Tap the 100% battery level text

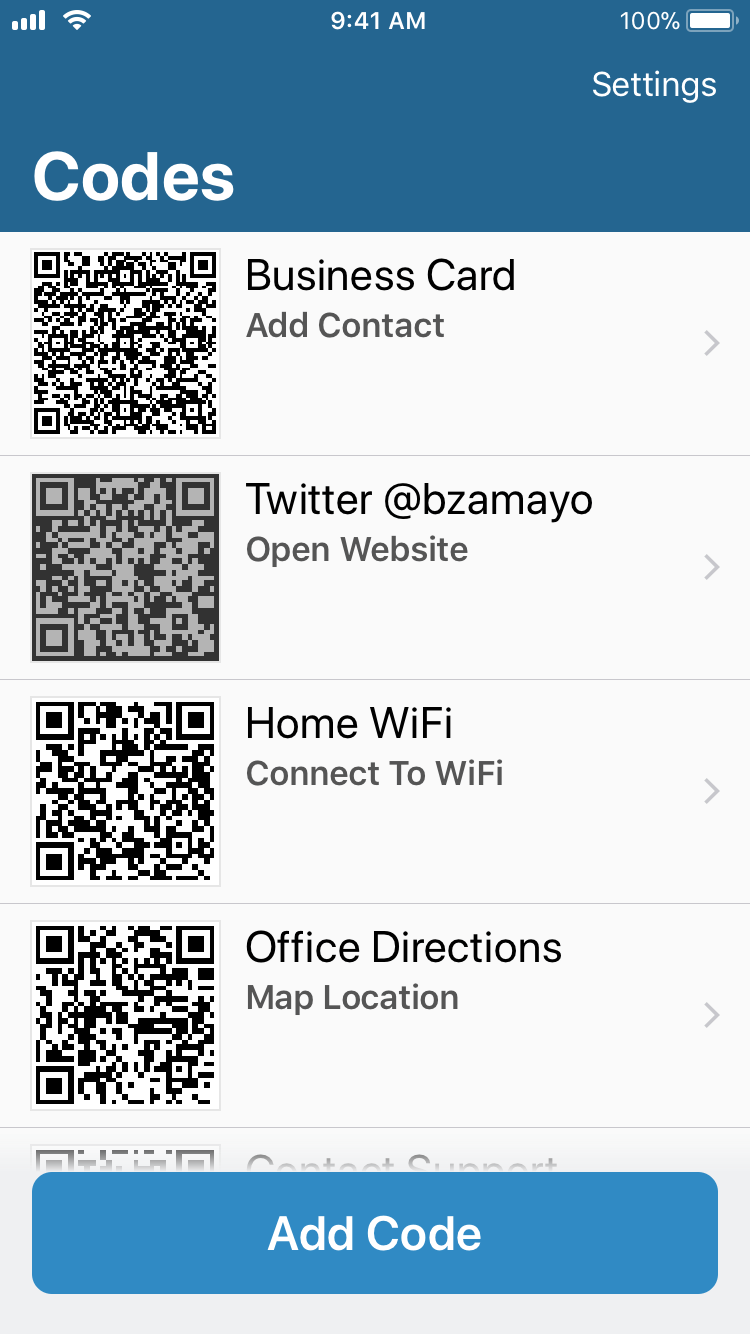tap(648, 19)
